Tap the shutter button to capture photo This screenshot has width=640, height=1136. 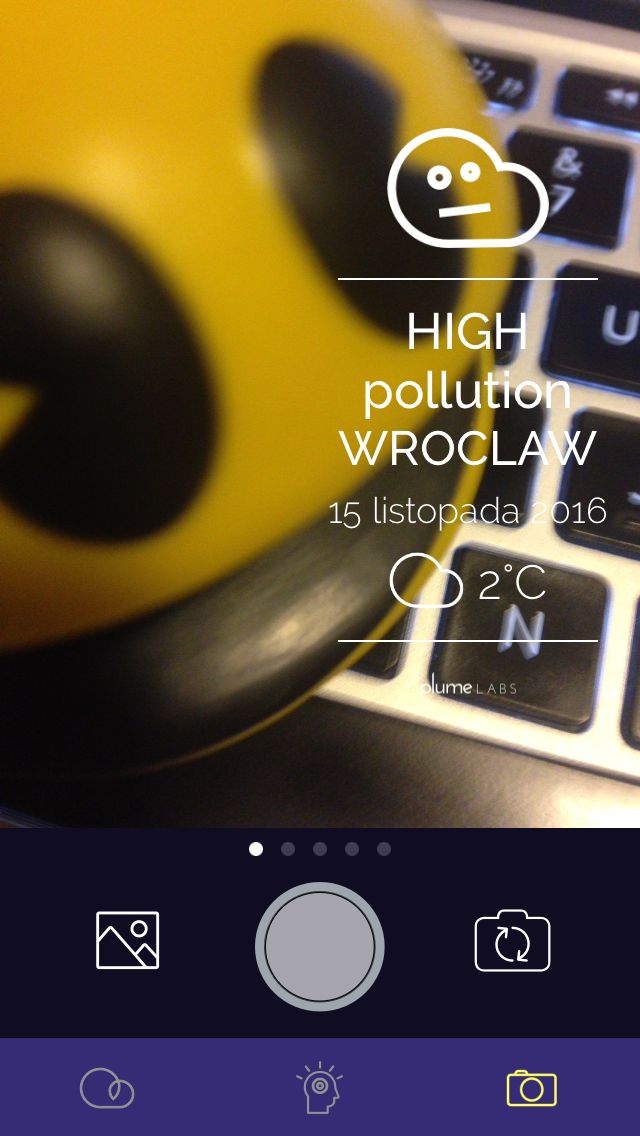pyautogui.click(x=320, y=946)
